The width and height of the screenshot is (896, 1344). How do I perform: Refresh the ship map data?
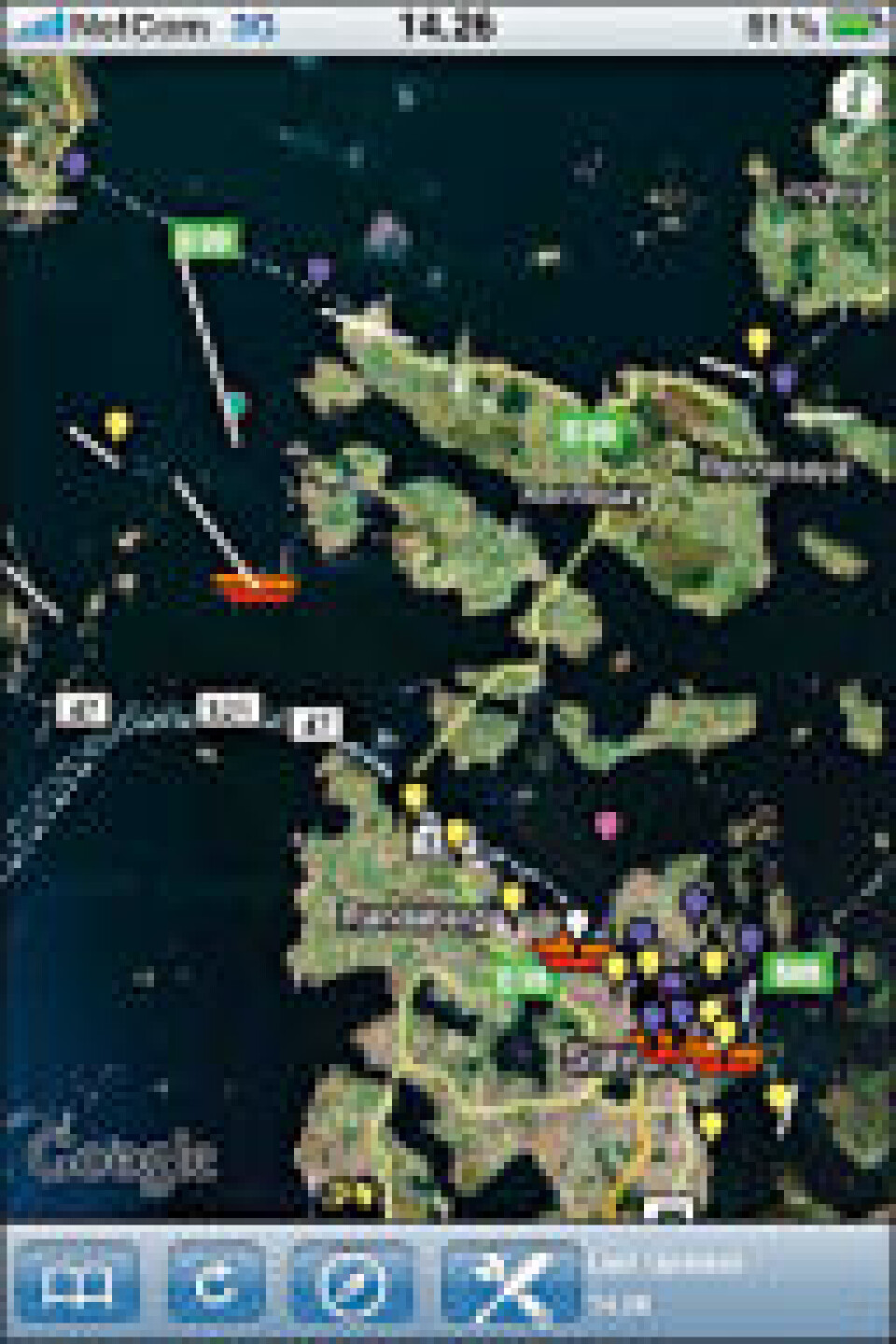(x=216, y=1284)
